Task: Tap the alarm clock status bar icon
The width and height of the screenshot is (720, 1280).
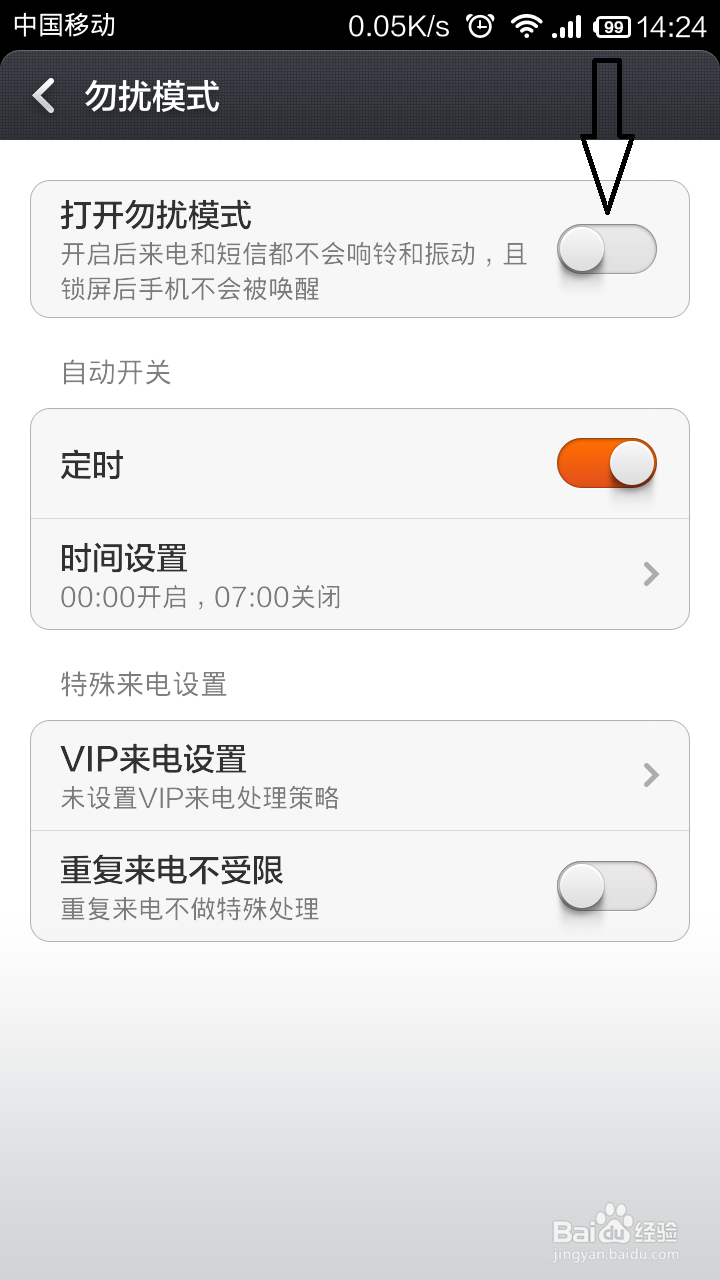Action: pos(481,27)
